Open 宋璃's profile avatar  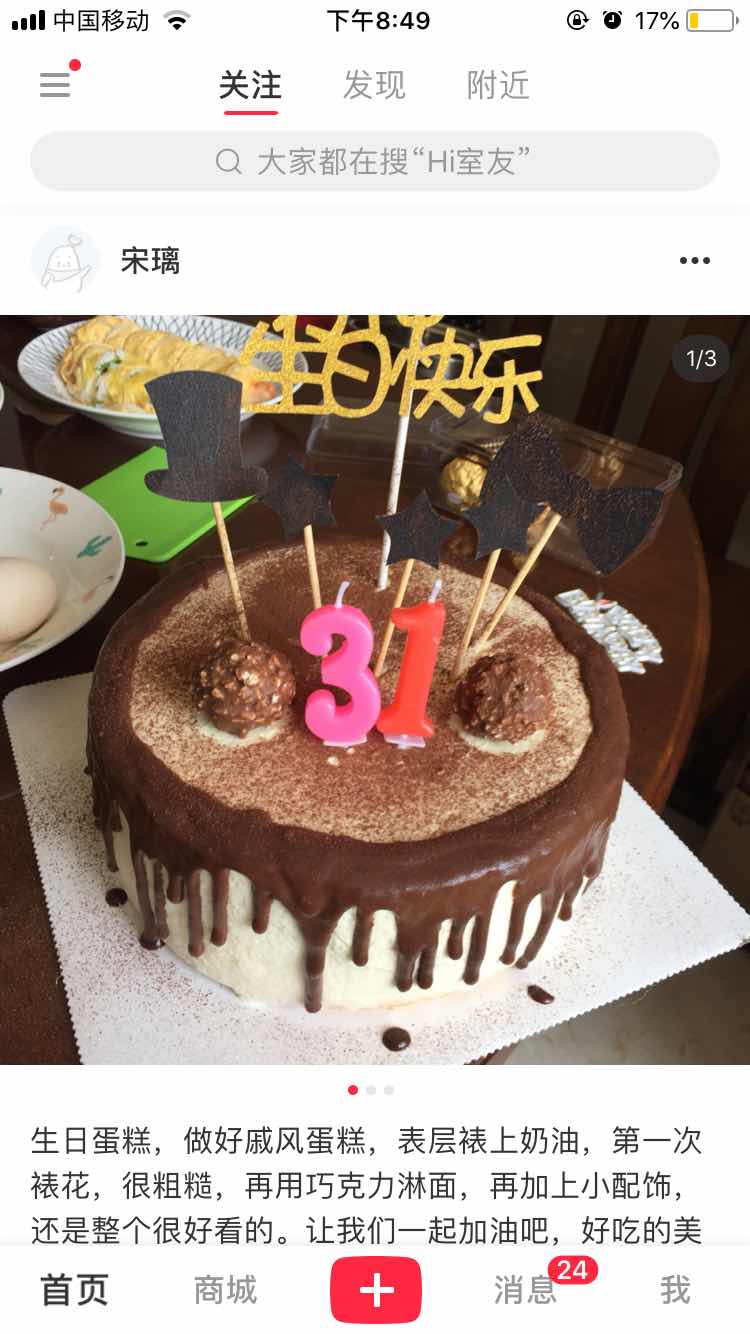coord(65,260)
